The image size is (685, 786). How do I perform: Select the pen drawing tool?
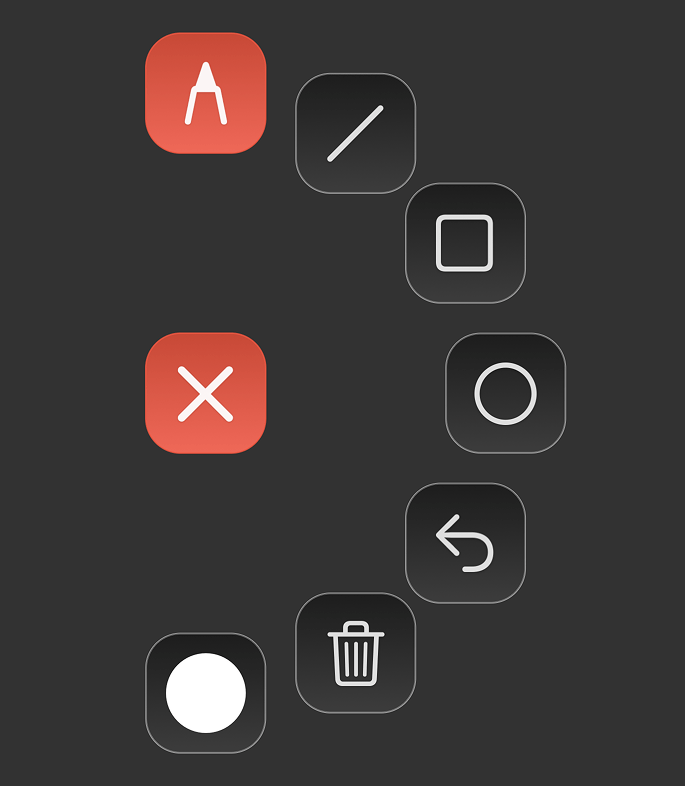[x=206, y=93]
